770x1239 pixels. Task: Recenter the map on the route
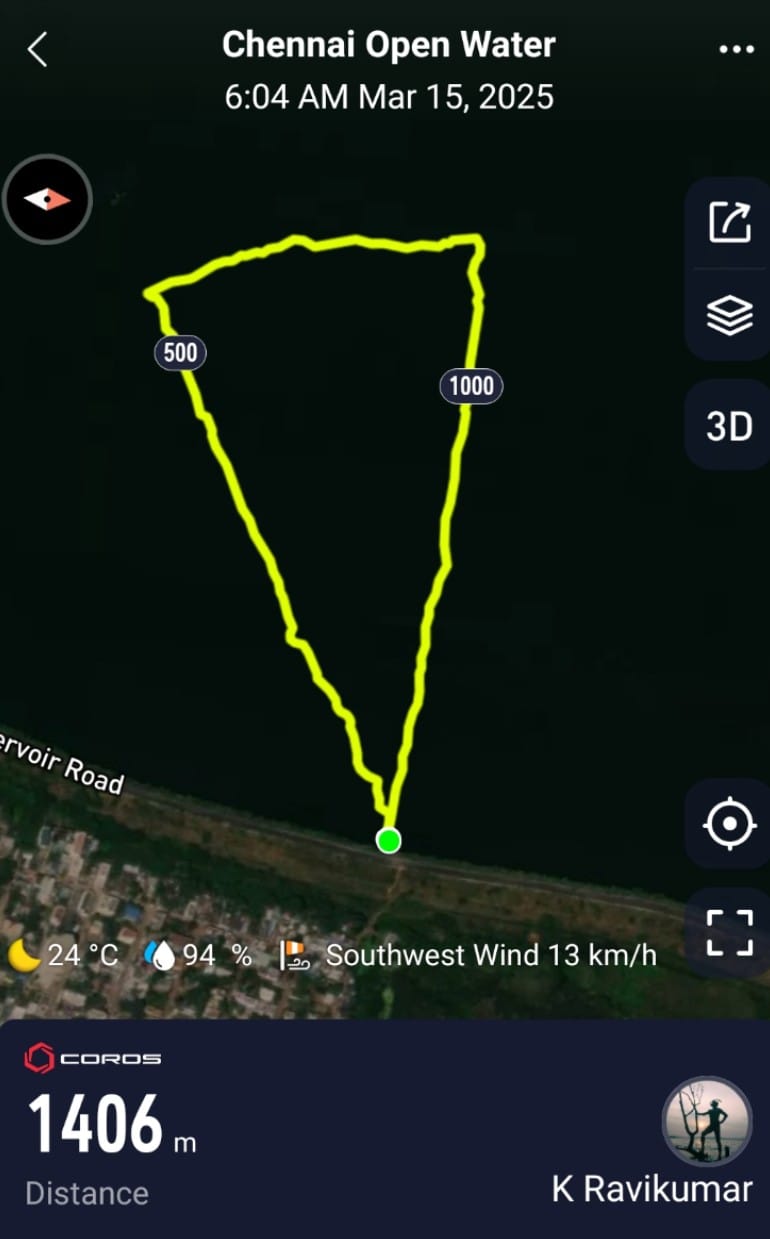pyautogui.click(x=729, y=823)
